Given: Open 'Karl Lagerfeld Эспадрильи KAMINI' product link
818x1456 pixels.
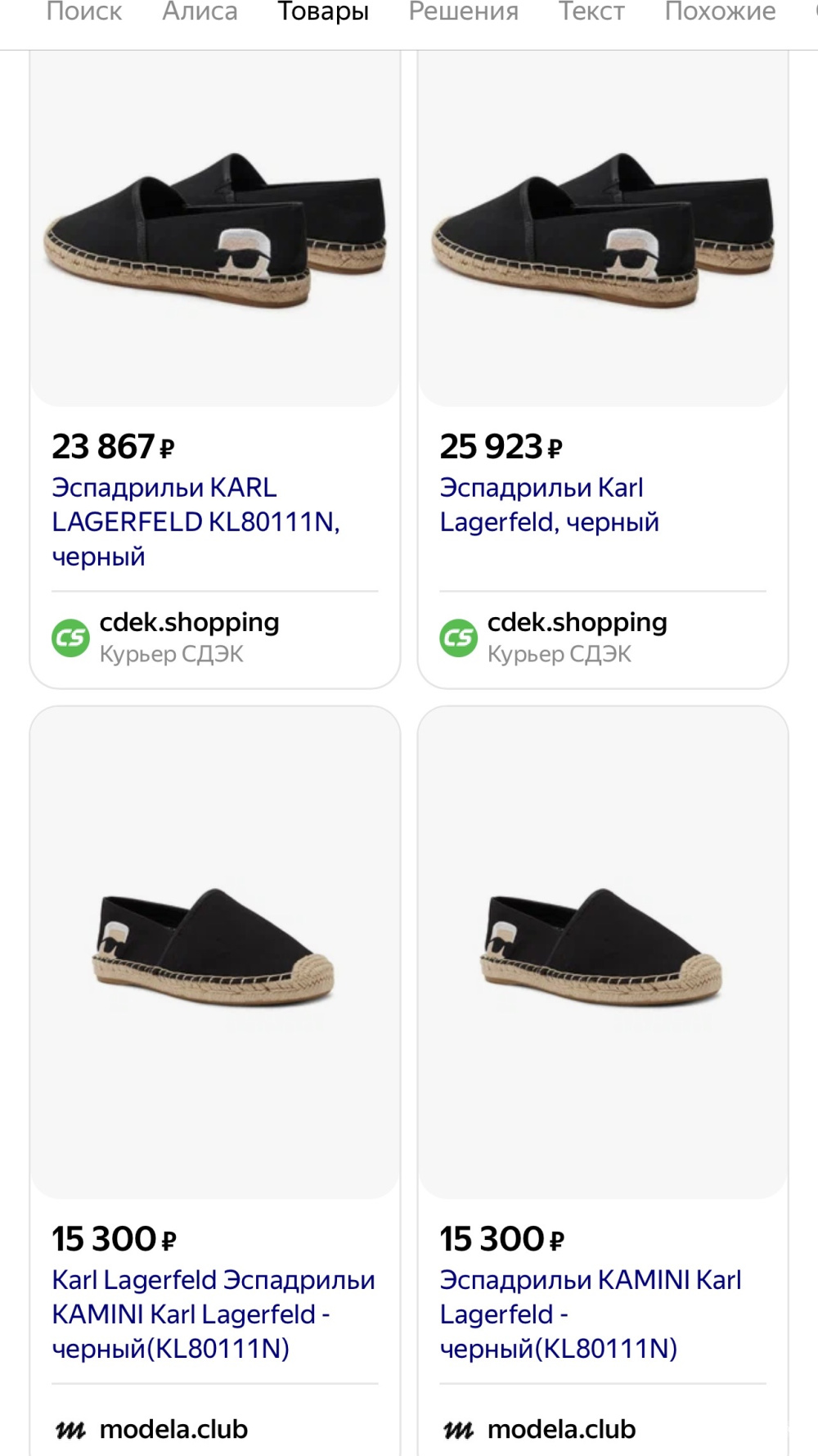Looking at the screenshot, I should click(x=213, y=1315).
